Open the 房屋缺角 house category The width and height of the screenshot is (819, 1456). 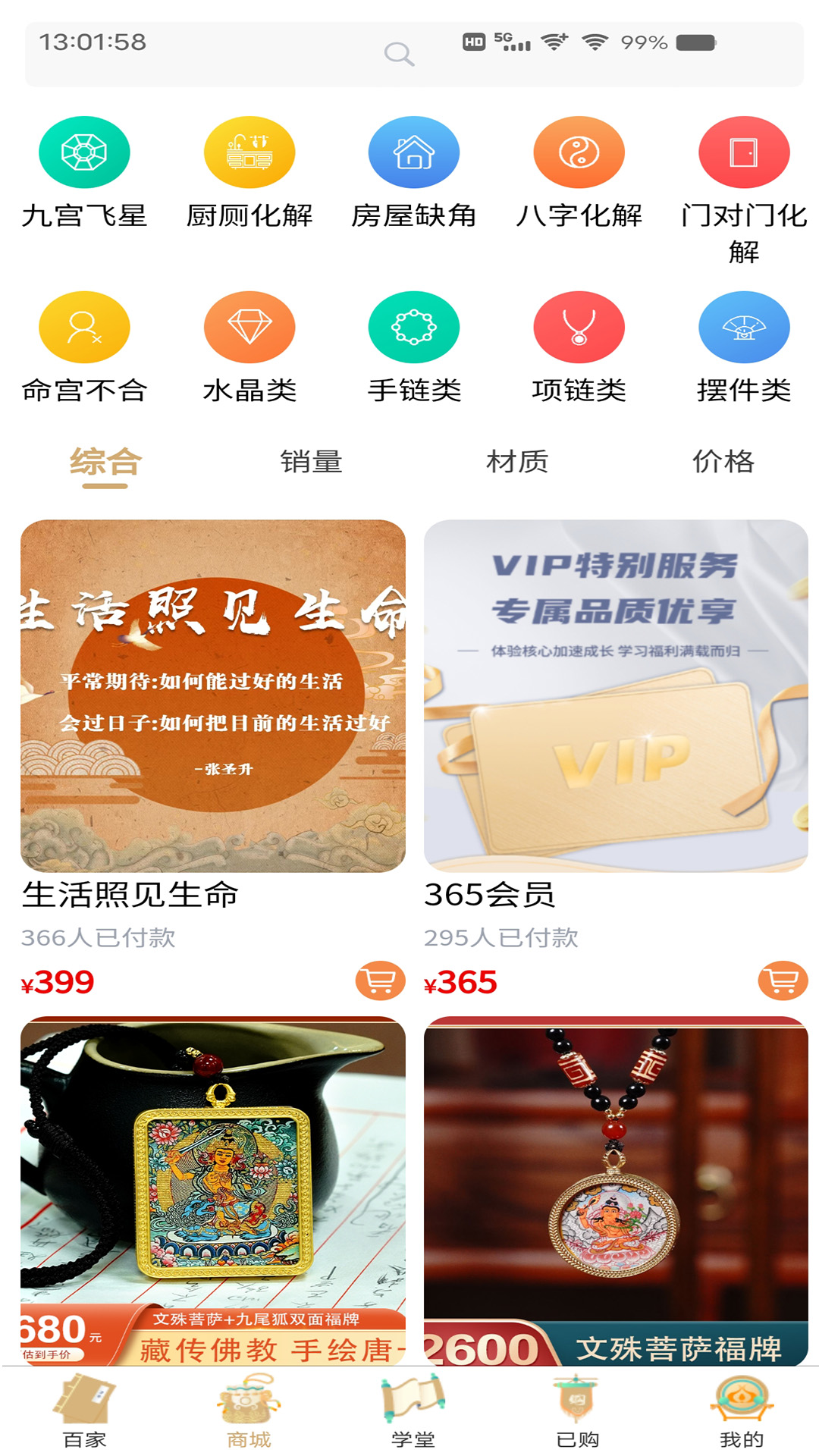click(x=413, y=151)
